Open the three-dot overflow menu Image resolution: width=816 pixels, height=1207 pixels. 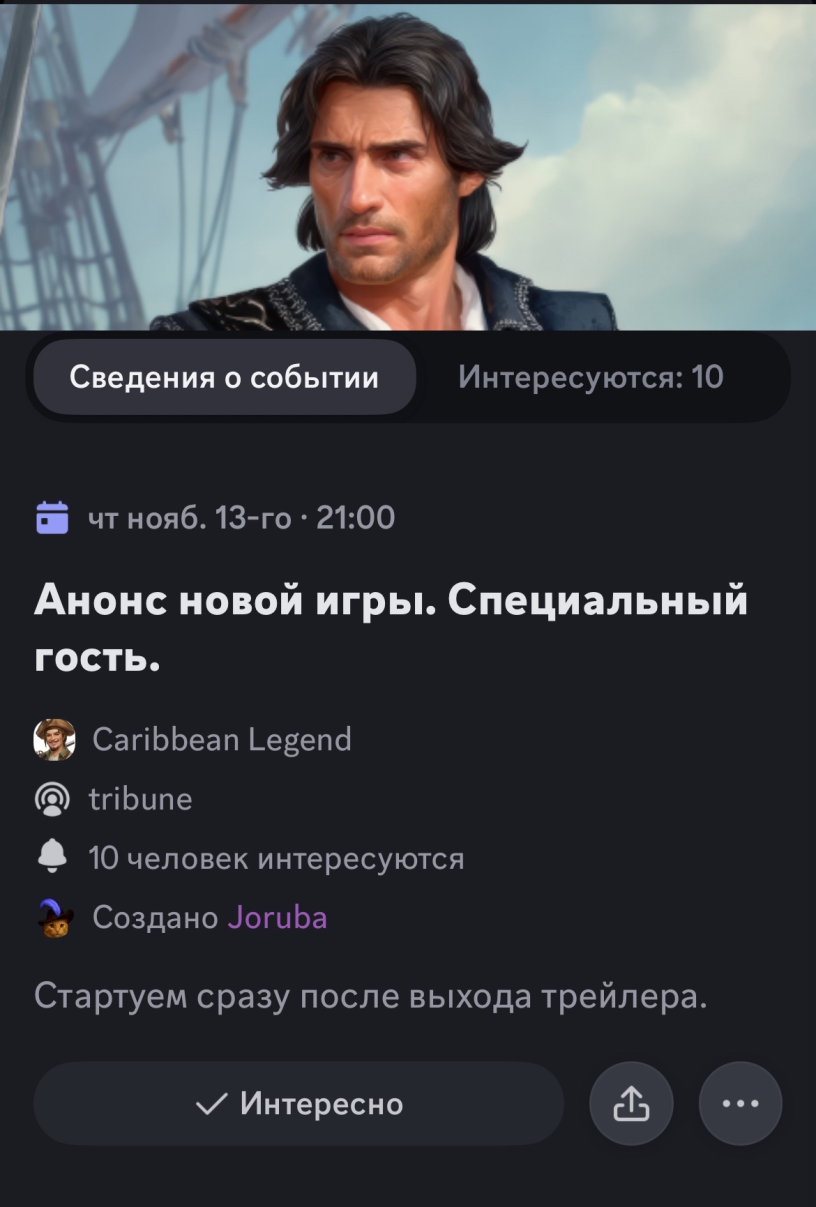pos(740,1103)
